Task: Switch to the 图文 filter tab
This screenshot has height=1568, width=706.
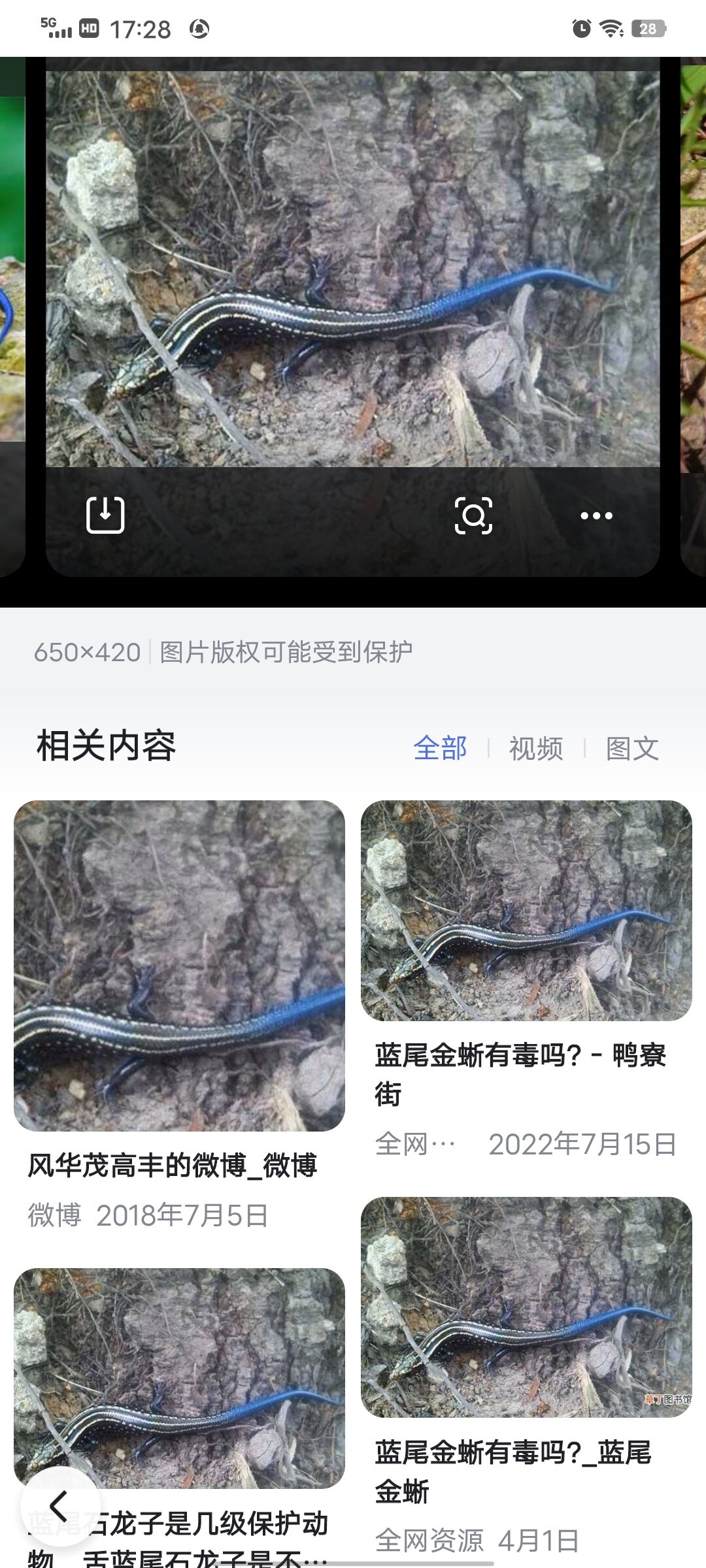Action: (632, 749)
